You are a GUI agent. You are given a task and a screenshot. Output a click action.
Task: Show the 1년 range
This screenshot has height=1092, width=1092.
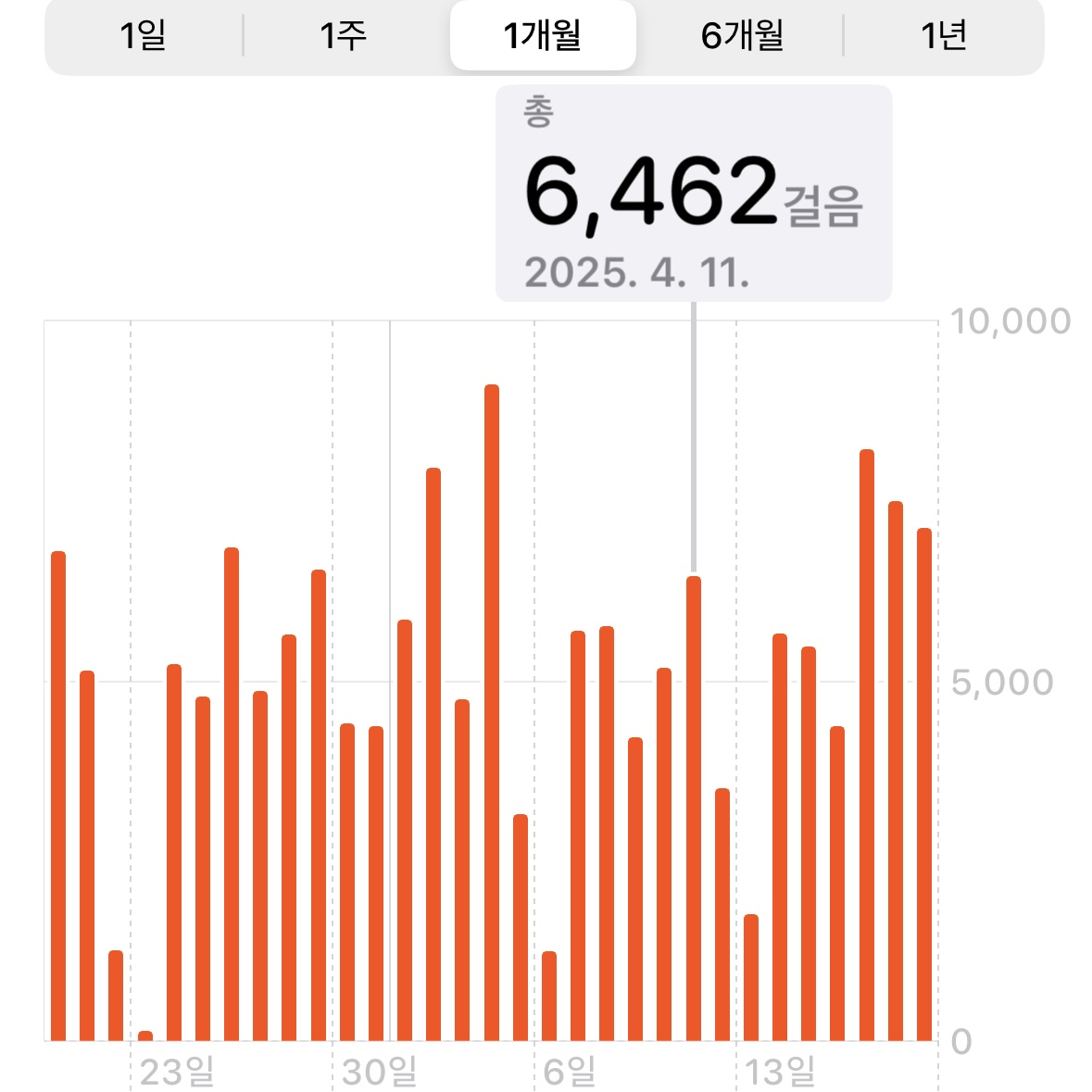pyautogui.click(x=943, y=35)
